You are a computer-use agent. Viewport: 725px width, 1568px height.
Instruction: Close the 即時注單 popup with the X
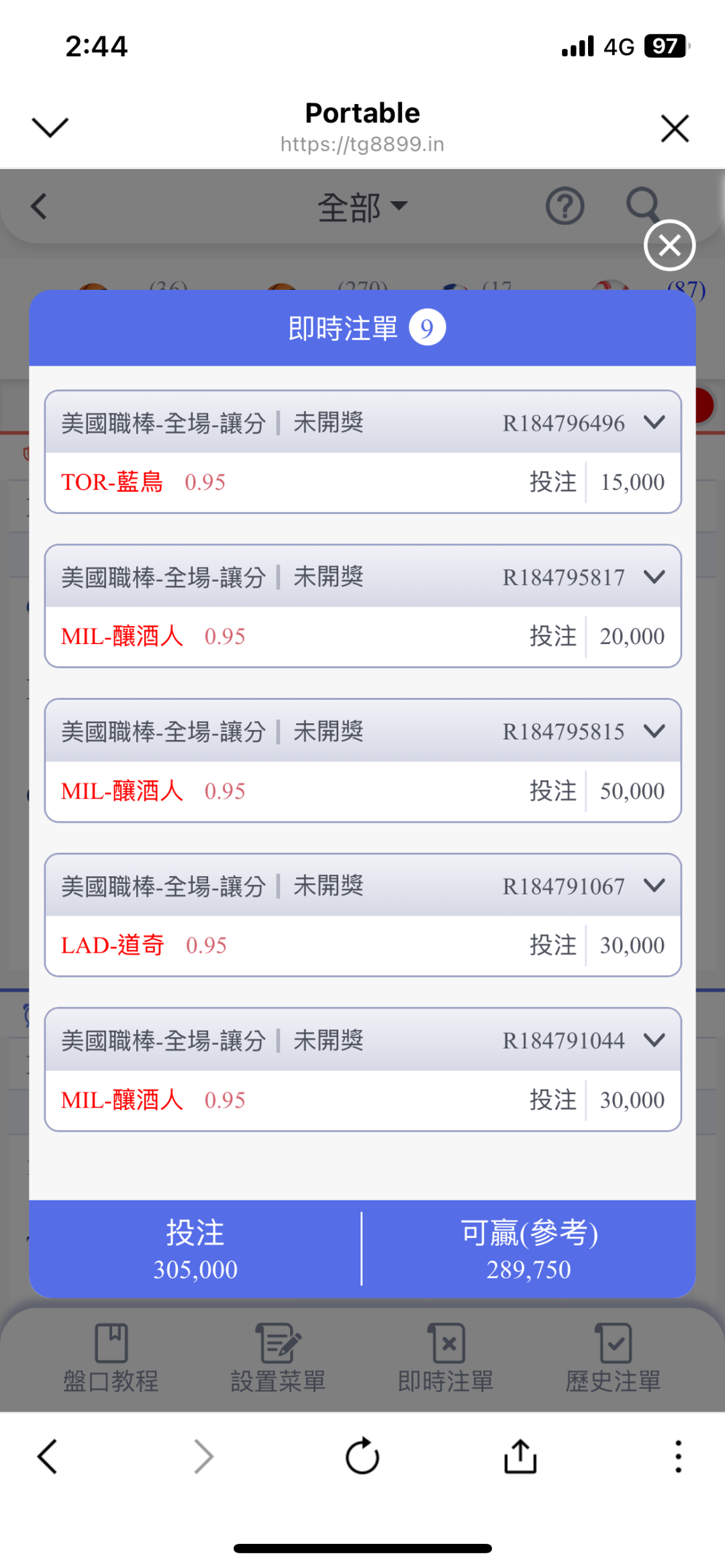[x=669, y=246]
